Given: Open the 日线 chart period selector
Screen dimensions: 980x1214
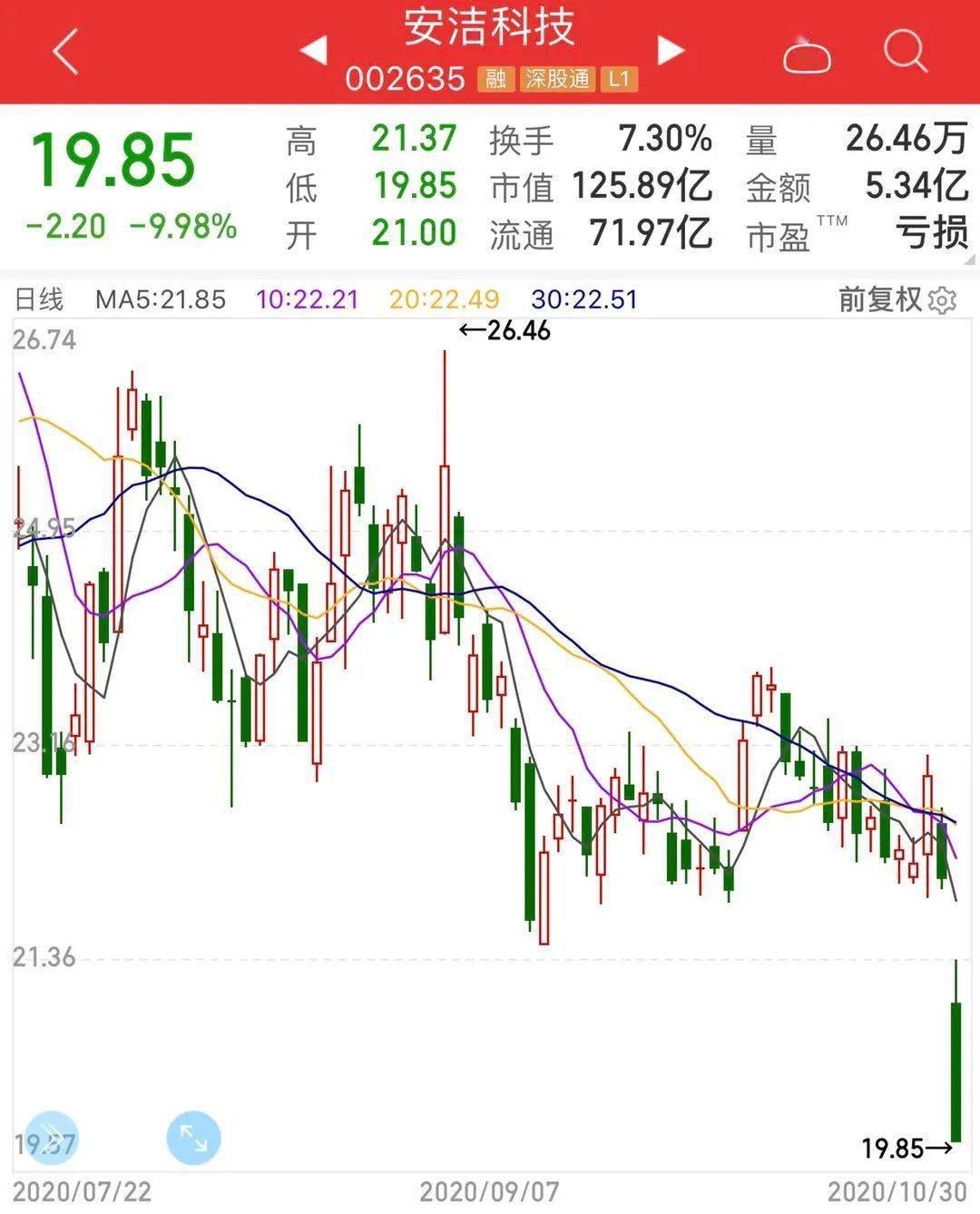Looking at the screenshot, I should [38, 298].
